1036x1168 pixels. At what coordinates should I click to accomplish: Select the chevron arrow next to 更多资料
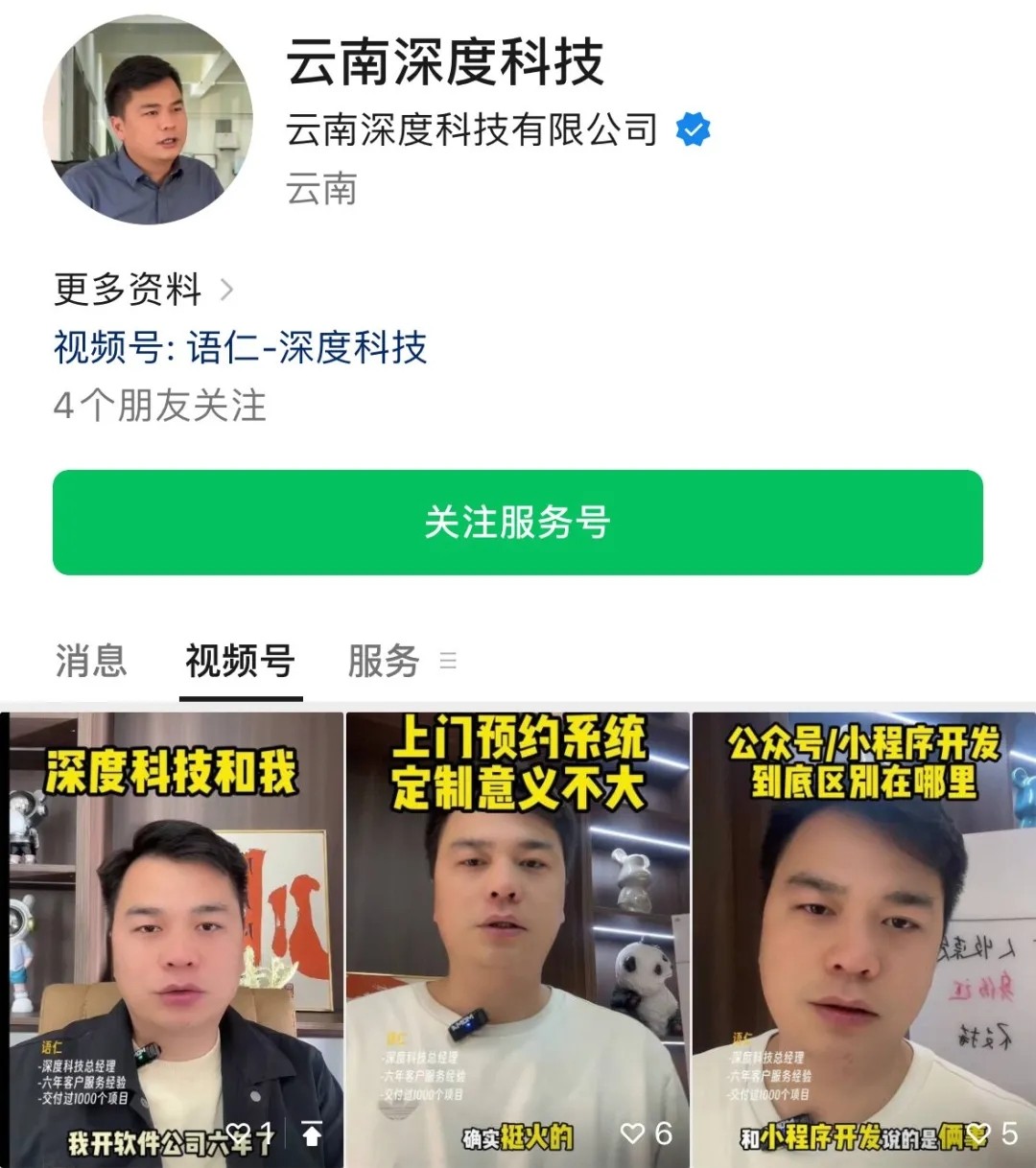226,290
